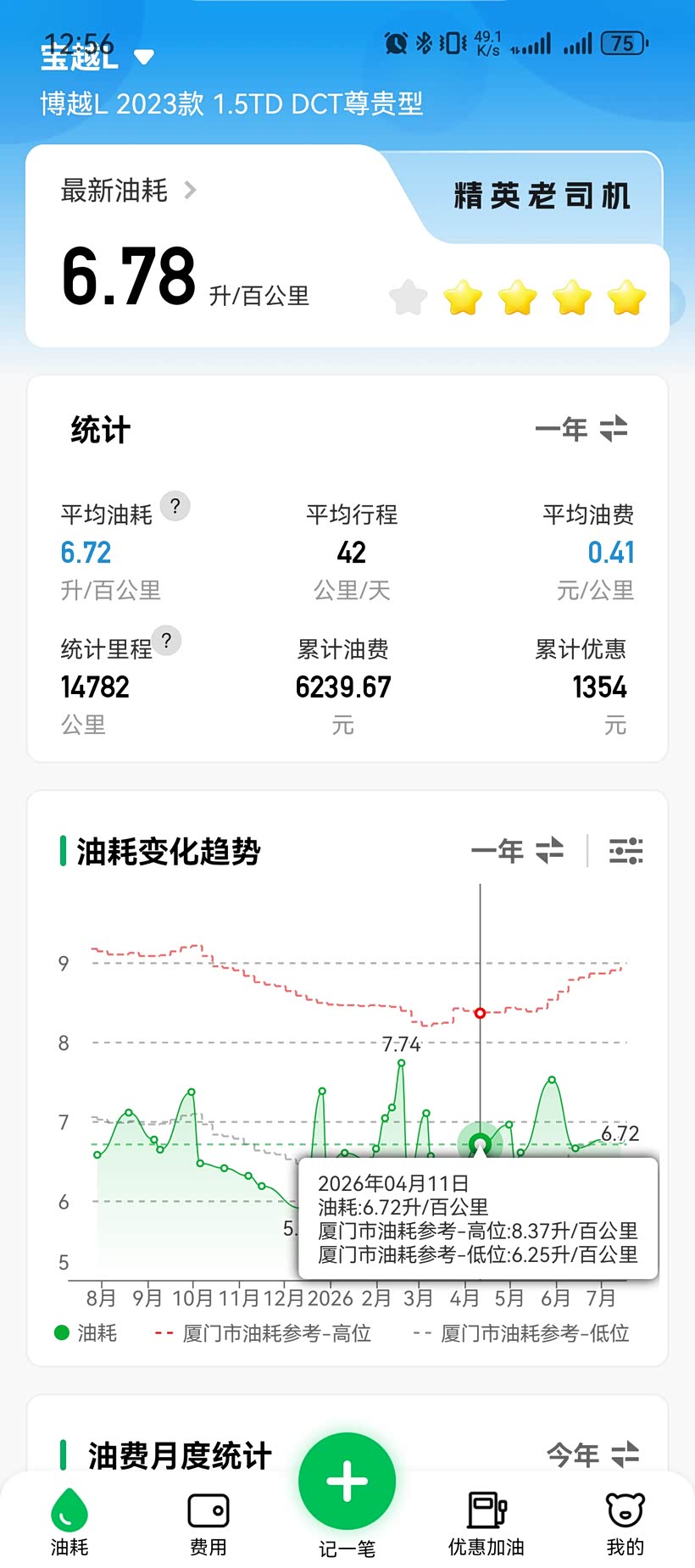This screenshot has width=695, height=1568.
Task: Open the 优惠加油 tab
Action: tap(486, 1522)
